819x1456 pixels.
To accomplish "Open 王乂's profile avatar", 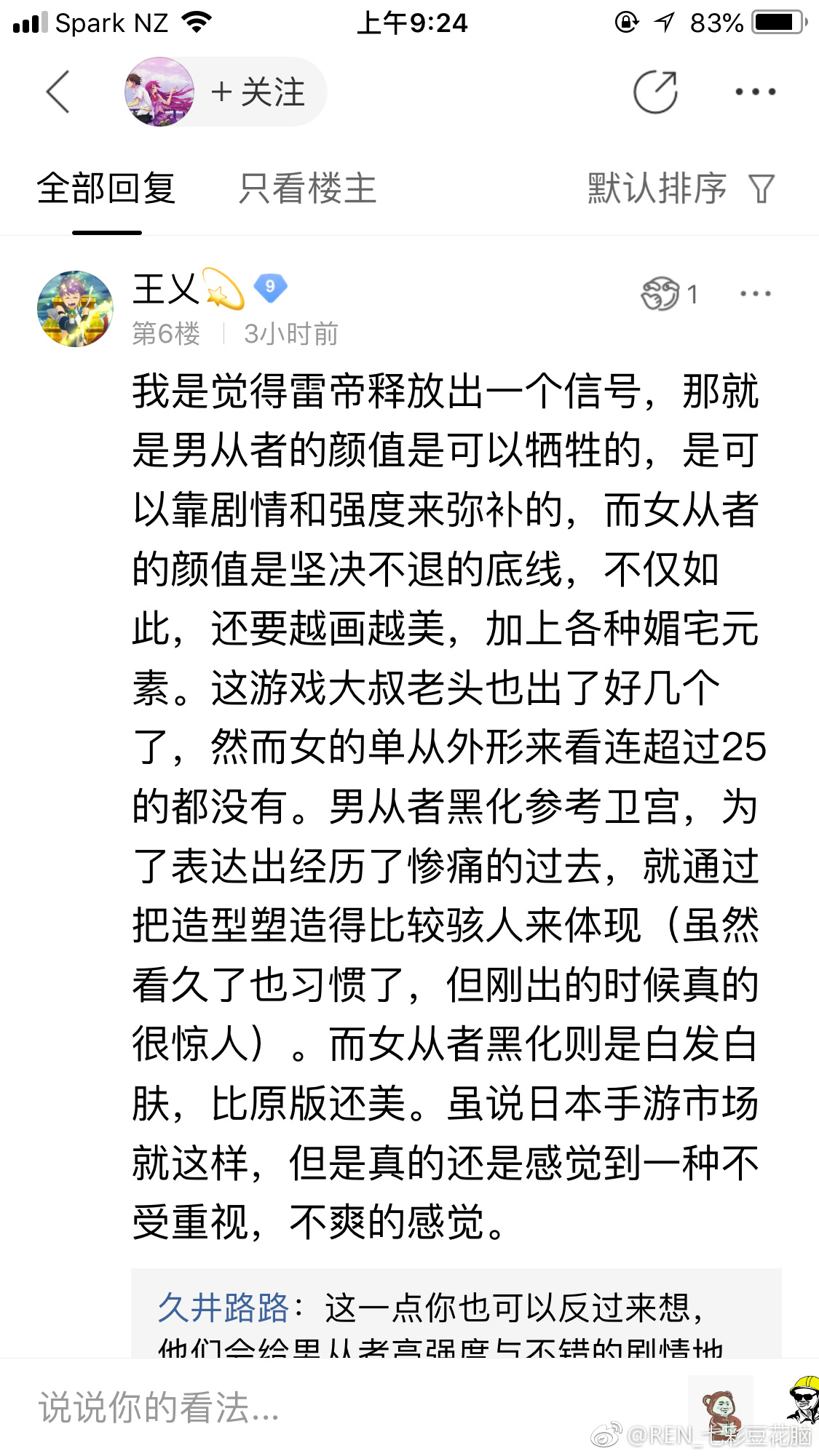I will pos(76,309).
